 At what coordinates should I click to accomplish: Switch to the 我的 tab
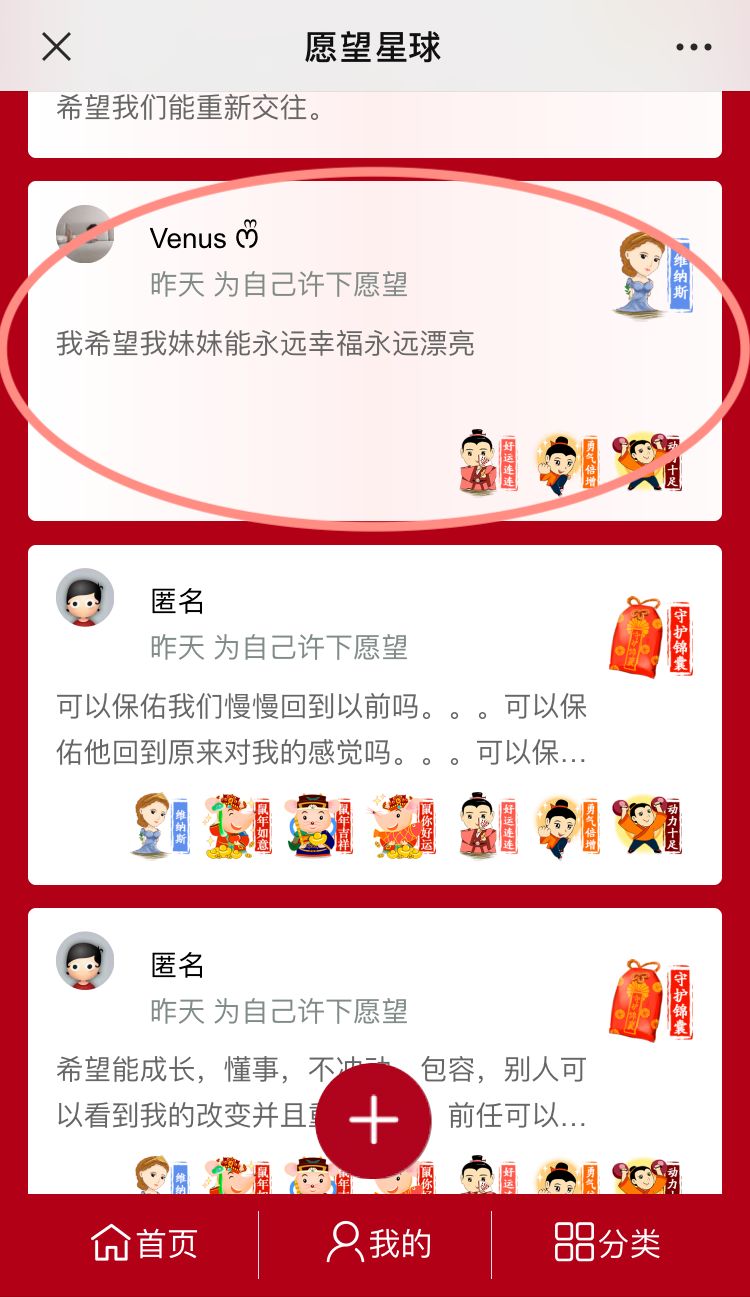378,1243
